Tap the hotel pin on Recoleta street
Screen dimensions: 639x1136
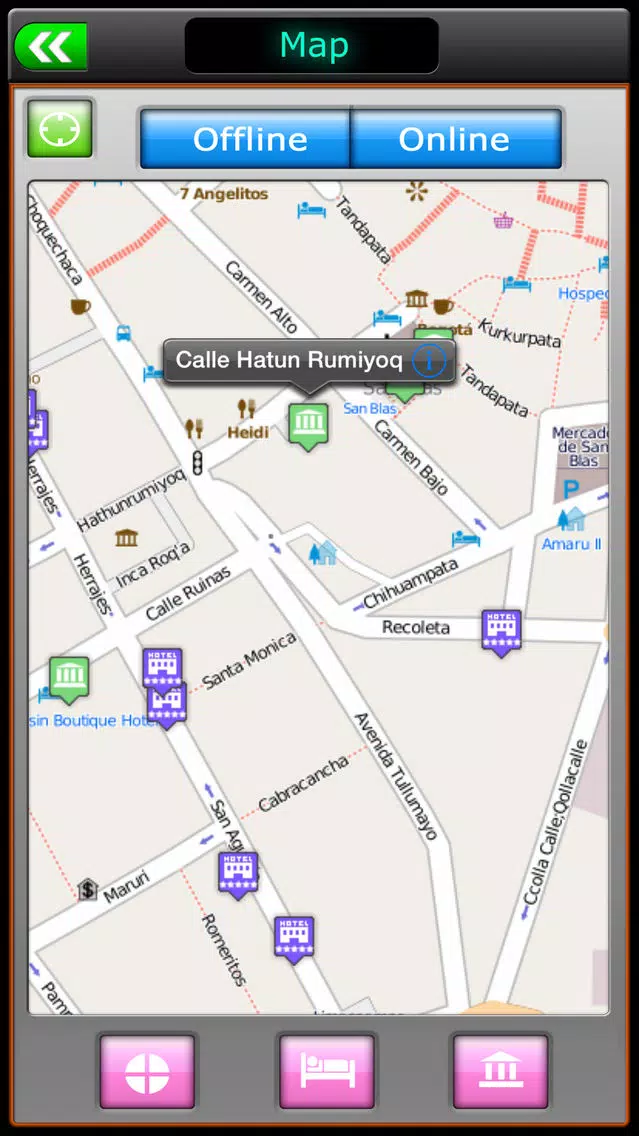tap(500, 629)
